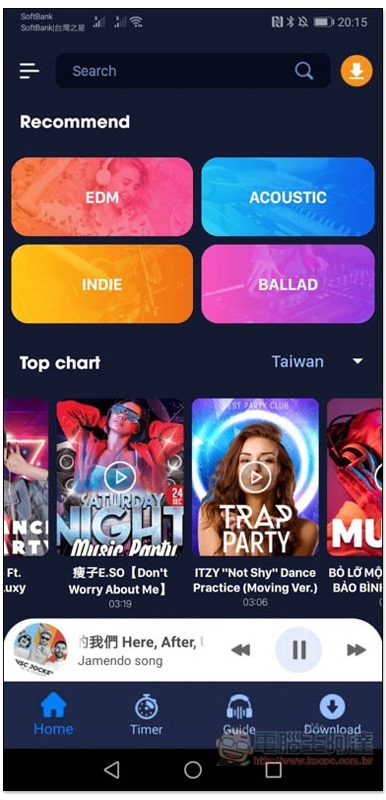The width and height of the screenshot is (386, 800).
Task: Open the INDIE category
Action: pyautogui.click(x=102, y=284)
